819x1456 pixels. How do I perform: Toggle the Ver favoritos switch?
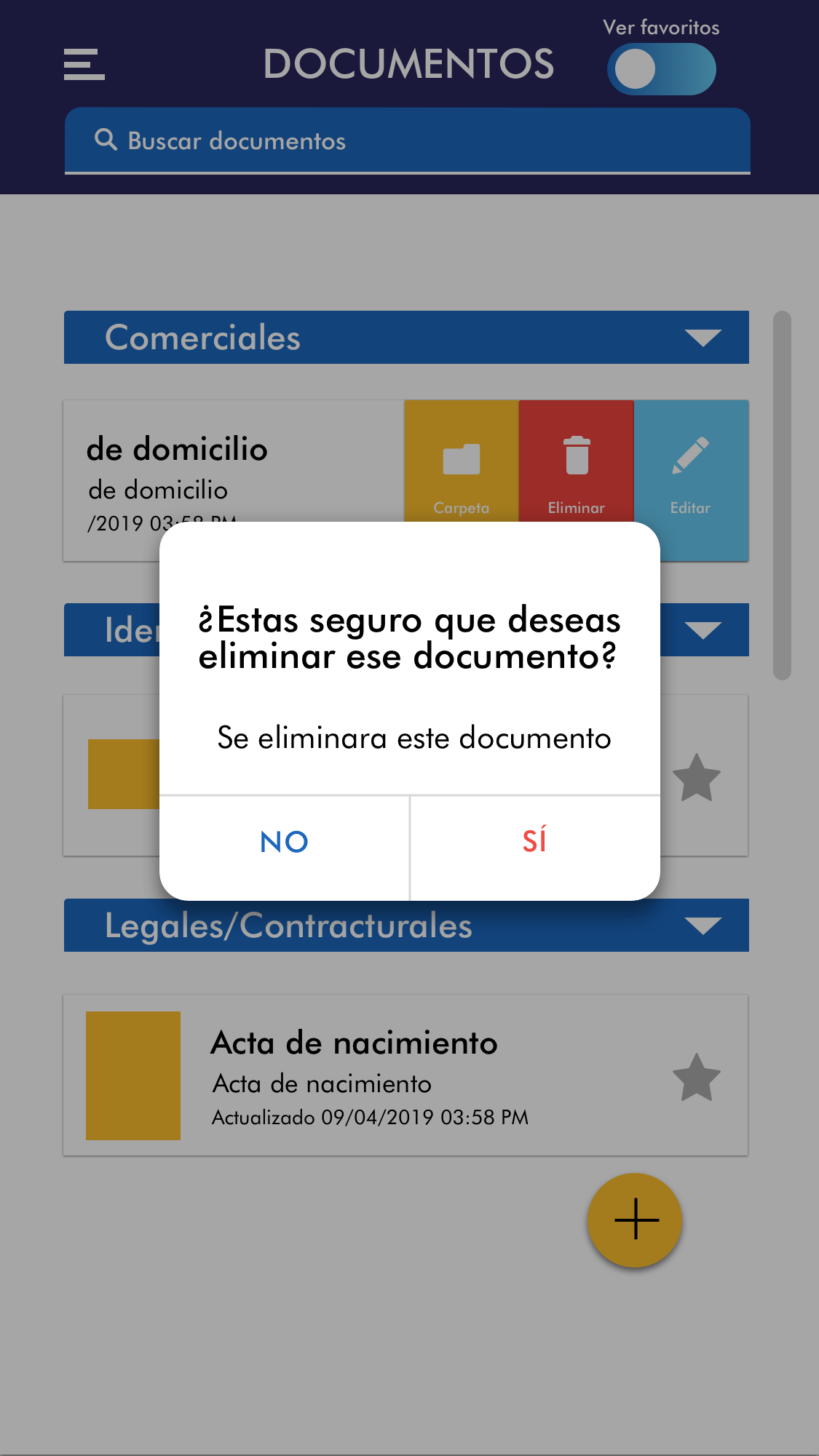[661, 69]
